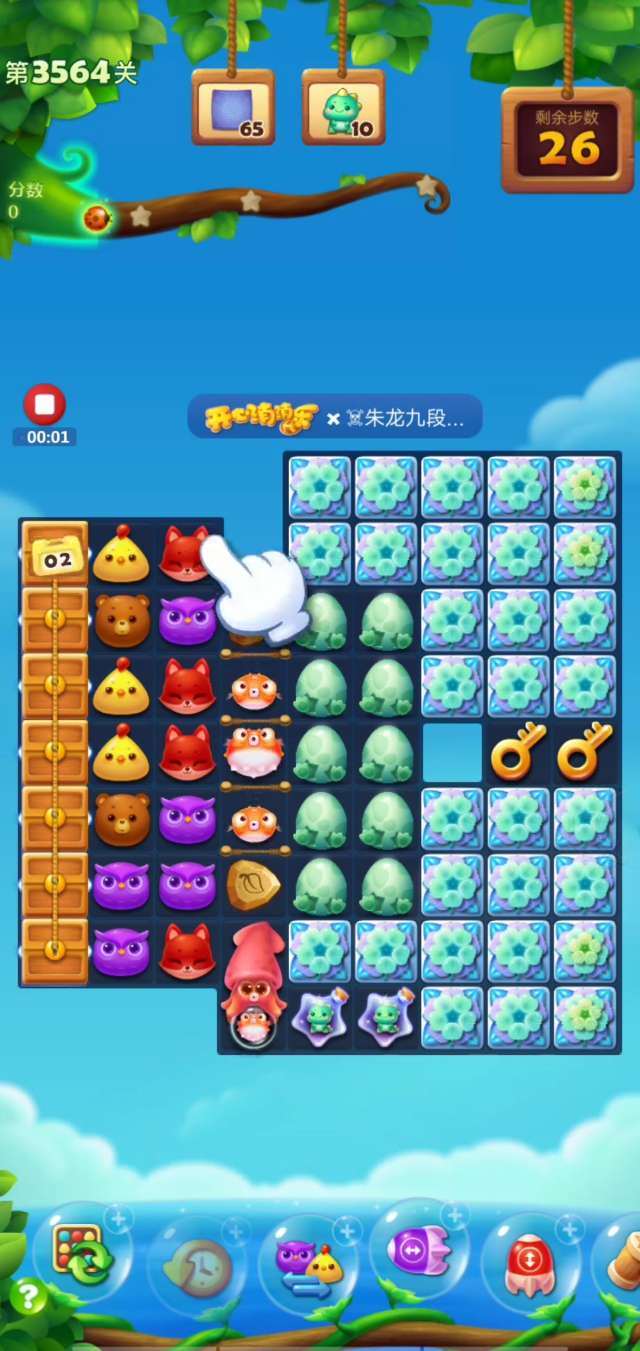This screenshot has height=1351, width=640.
Task: Open the 朱龙九段 banner
Action: [335, 417]
